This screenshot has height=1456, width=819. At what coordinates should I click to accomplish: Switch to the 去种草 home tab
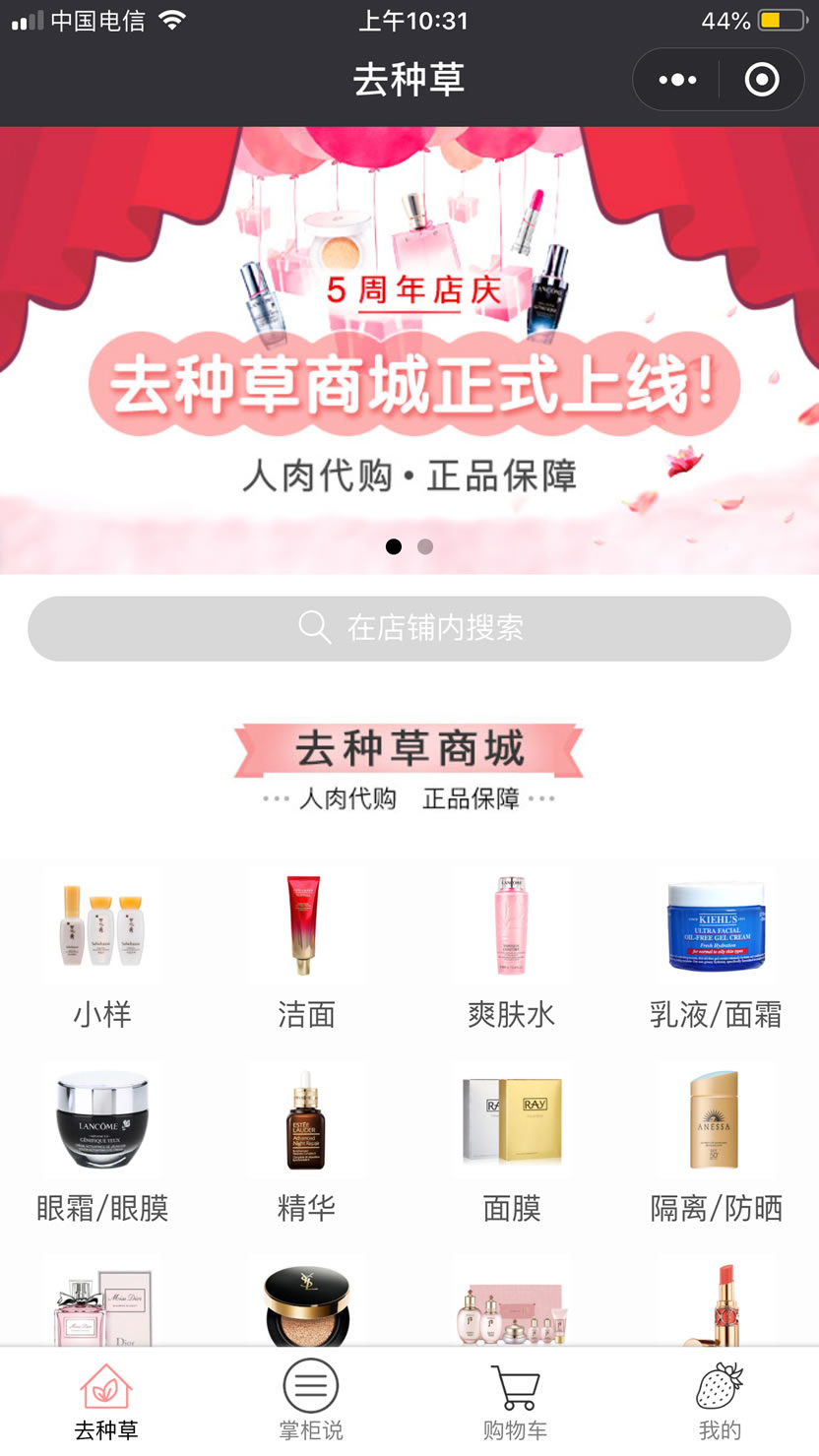pyautogui.click(x=106, y=1401)
